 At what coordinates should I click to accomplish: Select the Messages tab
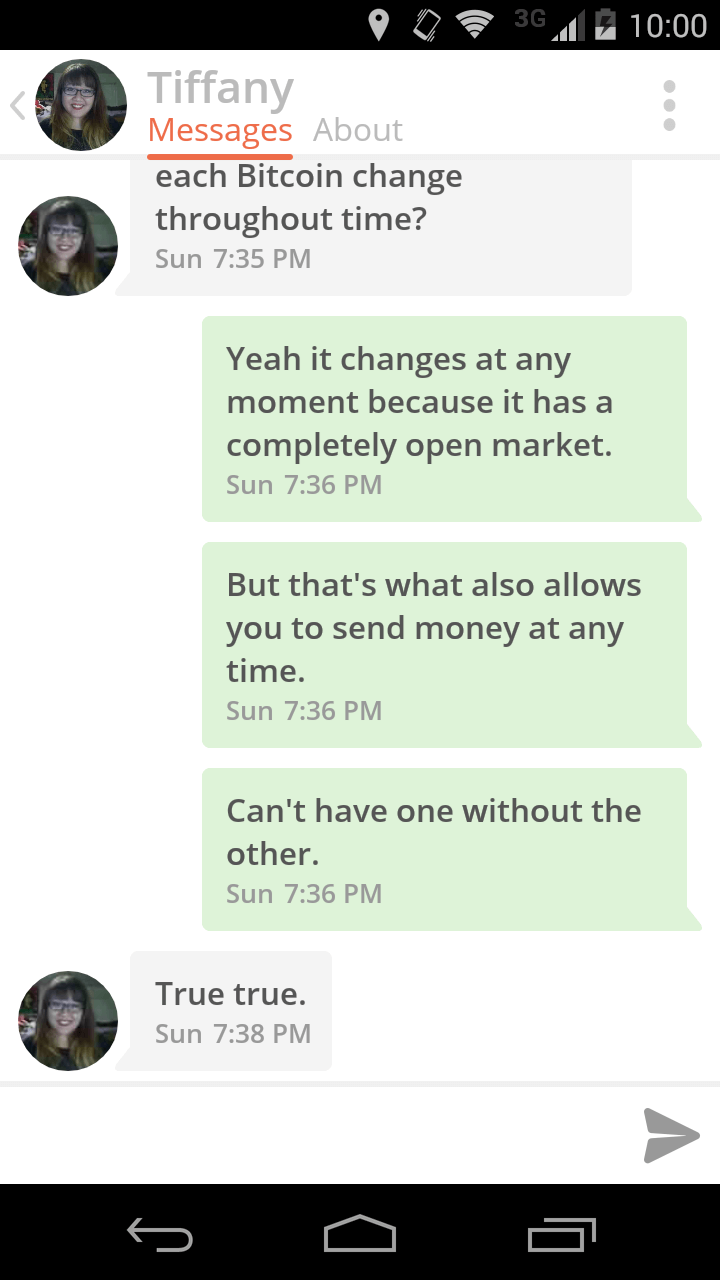220,130
